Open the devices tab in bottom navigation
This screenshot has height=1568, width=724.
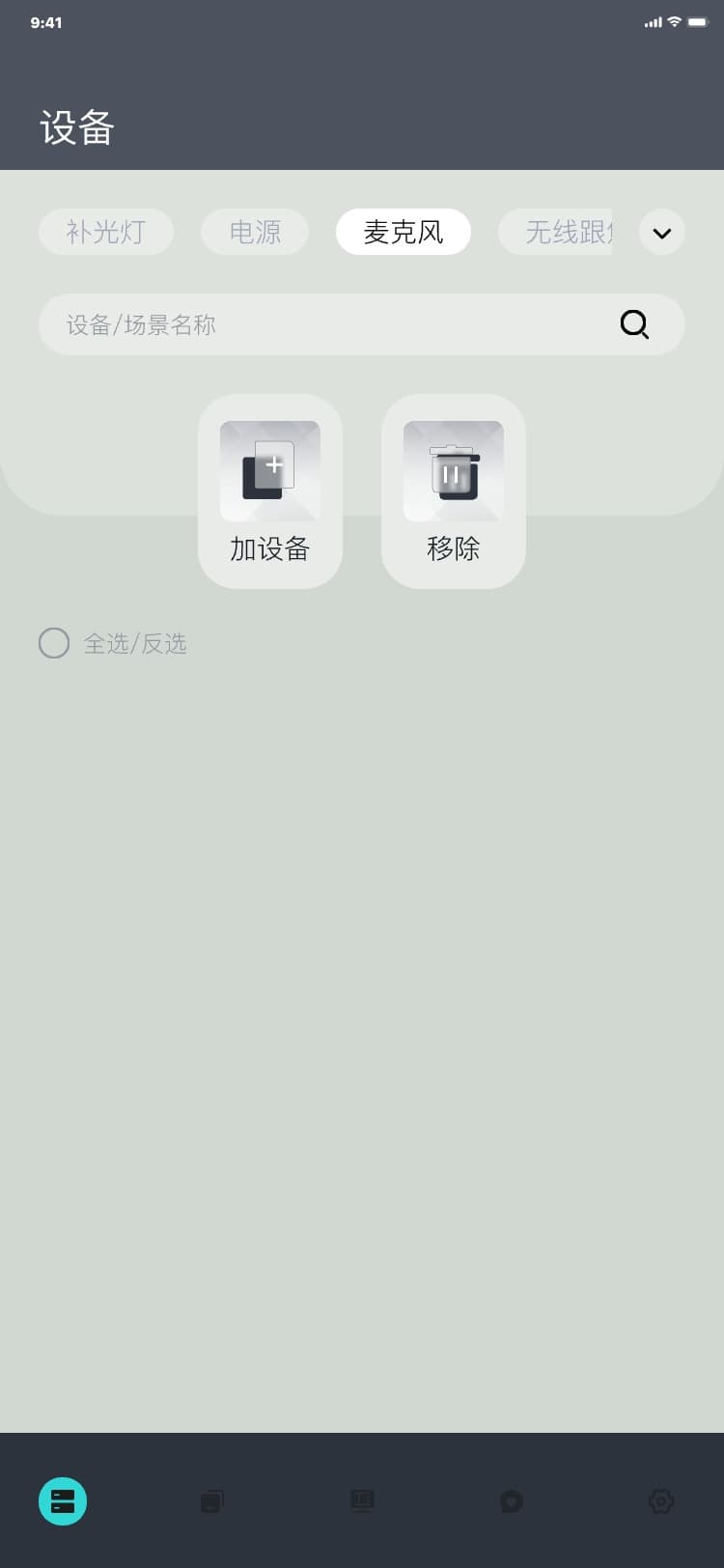(x=63, y=1501)
